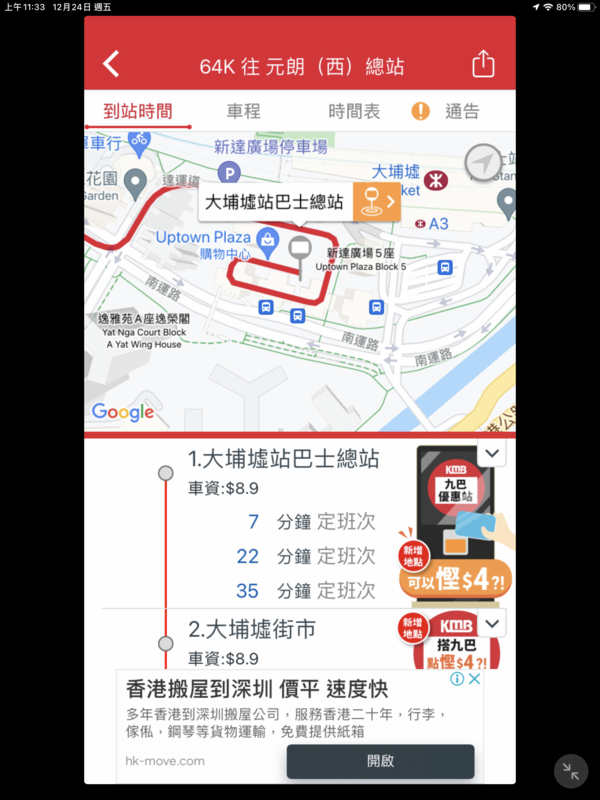This screenshot has height=800, width=600.
Task: Open ad info icon on bottom banner
Action: tap(457, 679)
